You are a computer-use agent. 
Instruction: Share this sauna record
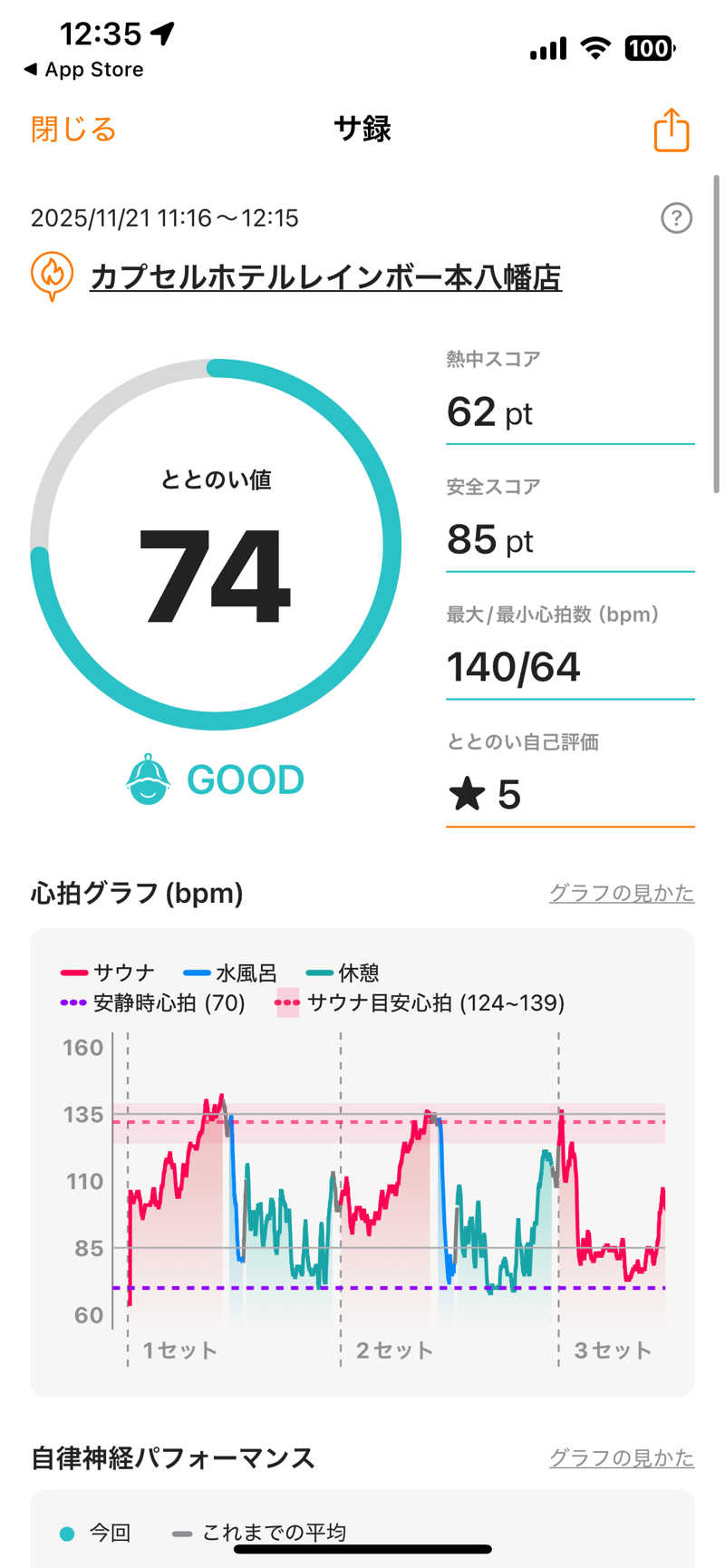[x=672, y=131]
